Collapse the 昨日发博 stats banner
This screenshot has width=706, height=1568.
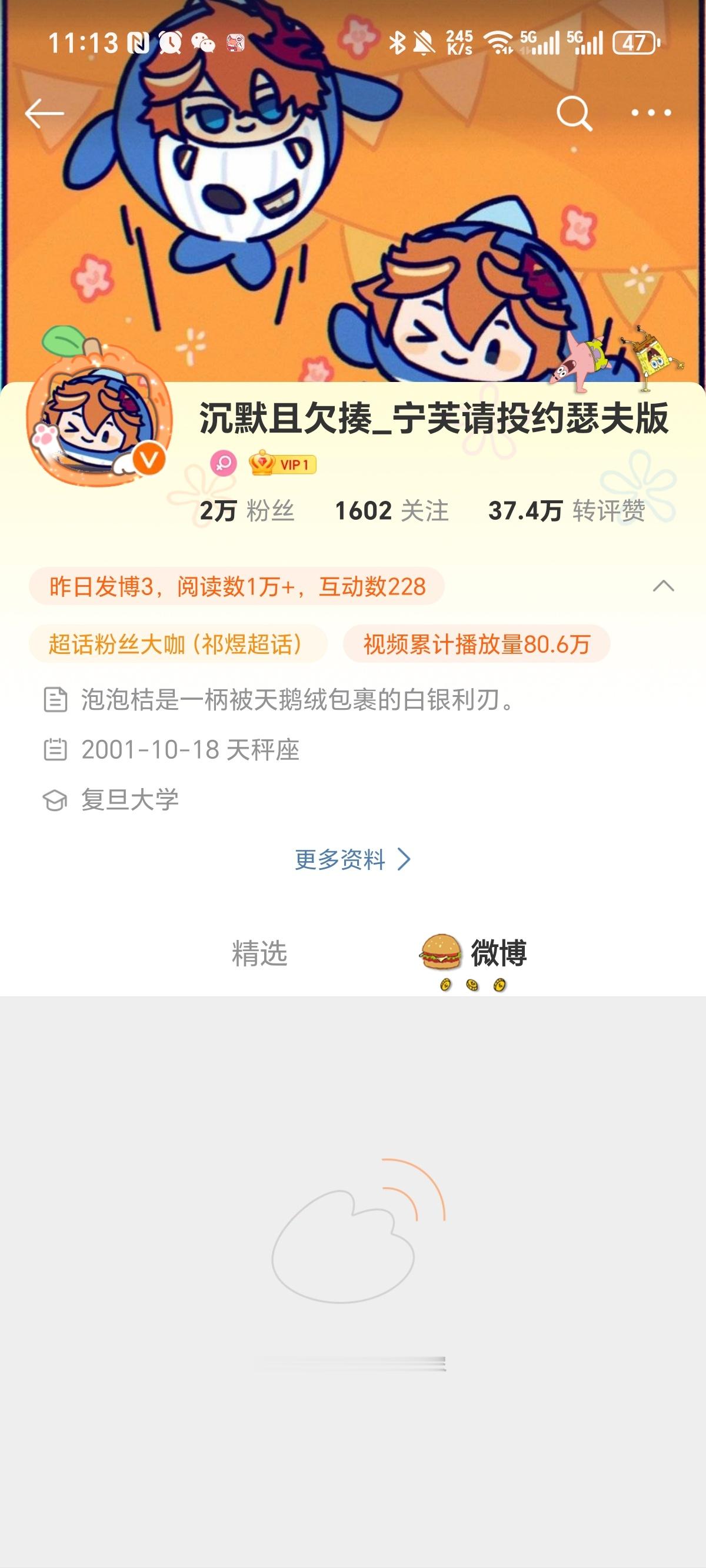click(662, 586)
